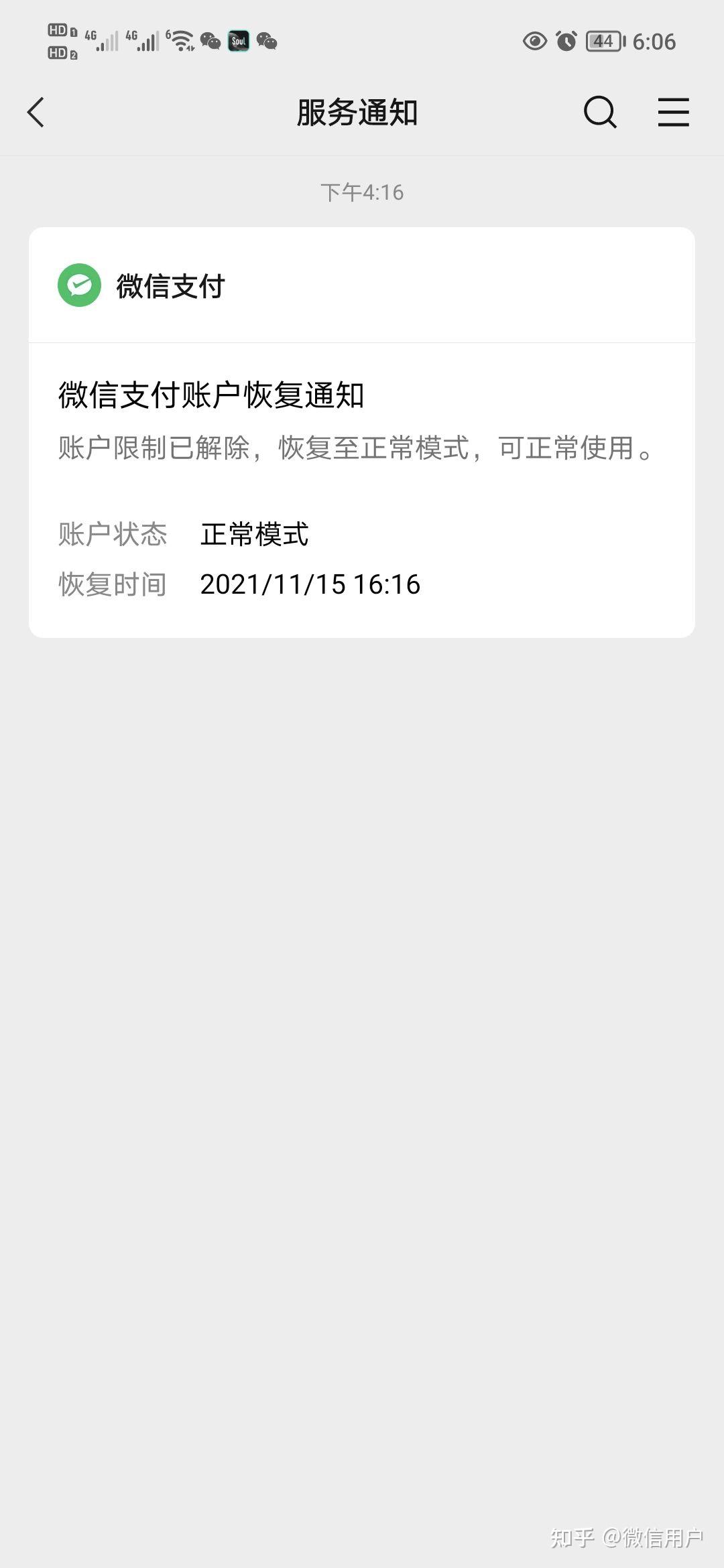Open the hamburger menu at top right

pos(673,112)
